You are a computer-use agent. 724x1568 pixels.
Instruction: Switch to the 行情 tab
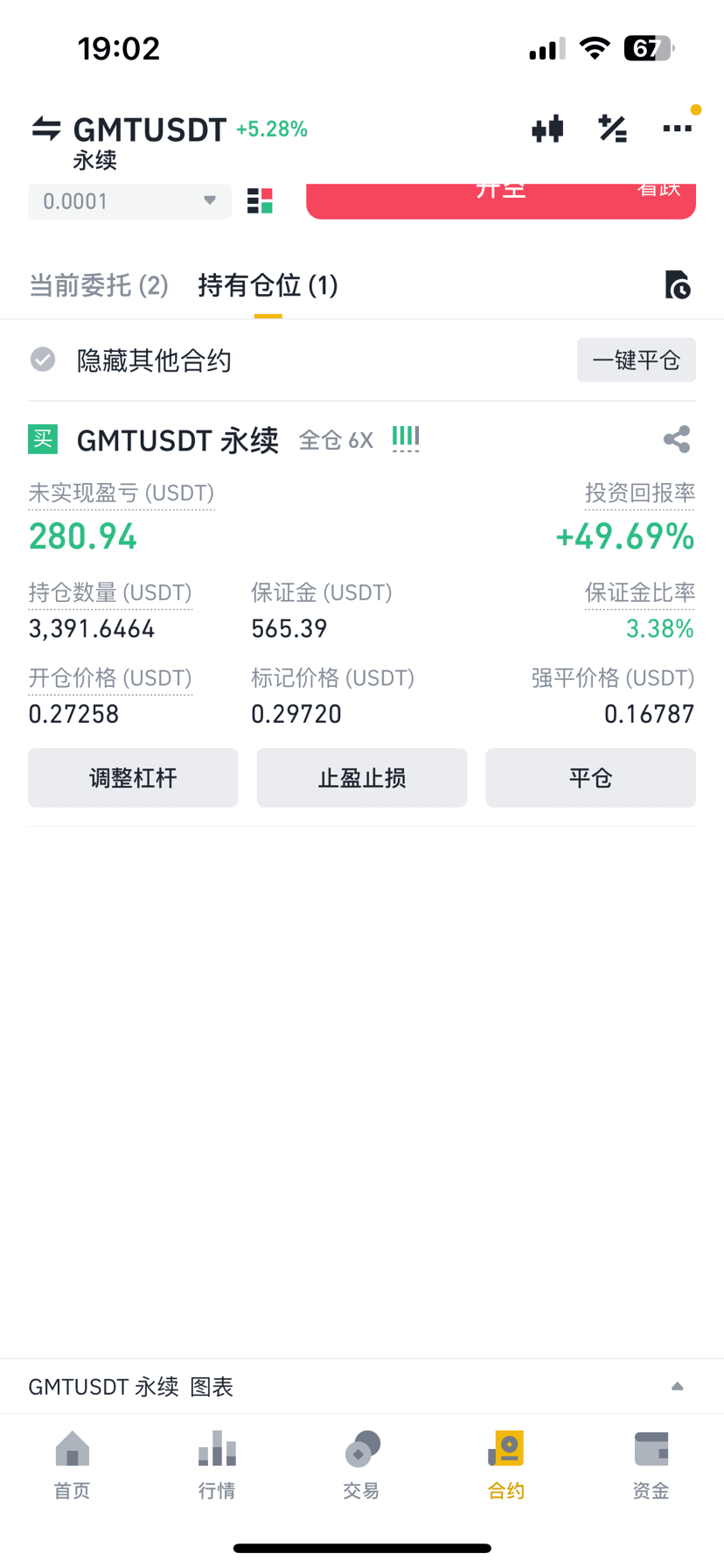[217, 1465]
